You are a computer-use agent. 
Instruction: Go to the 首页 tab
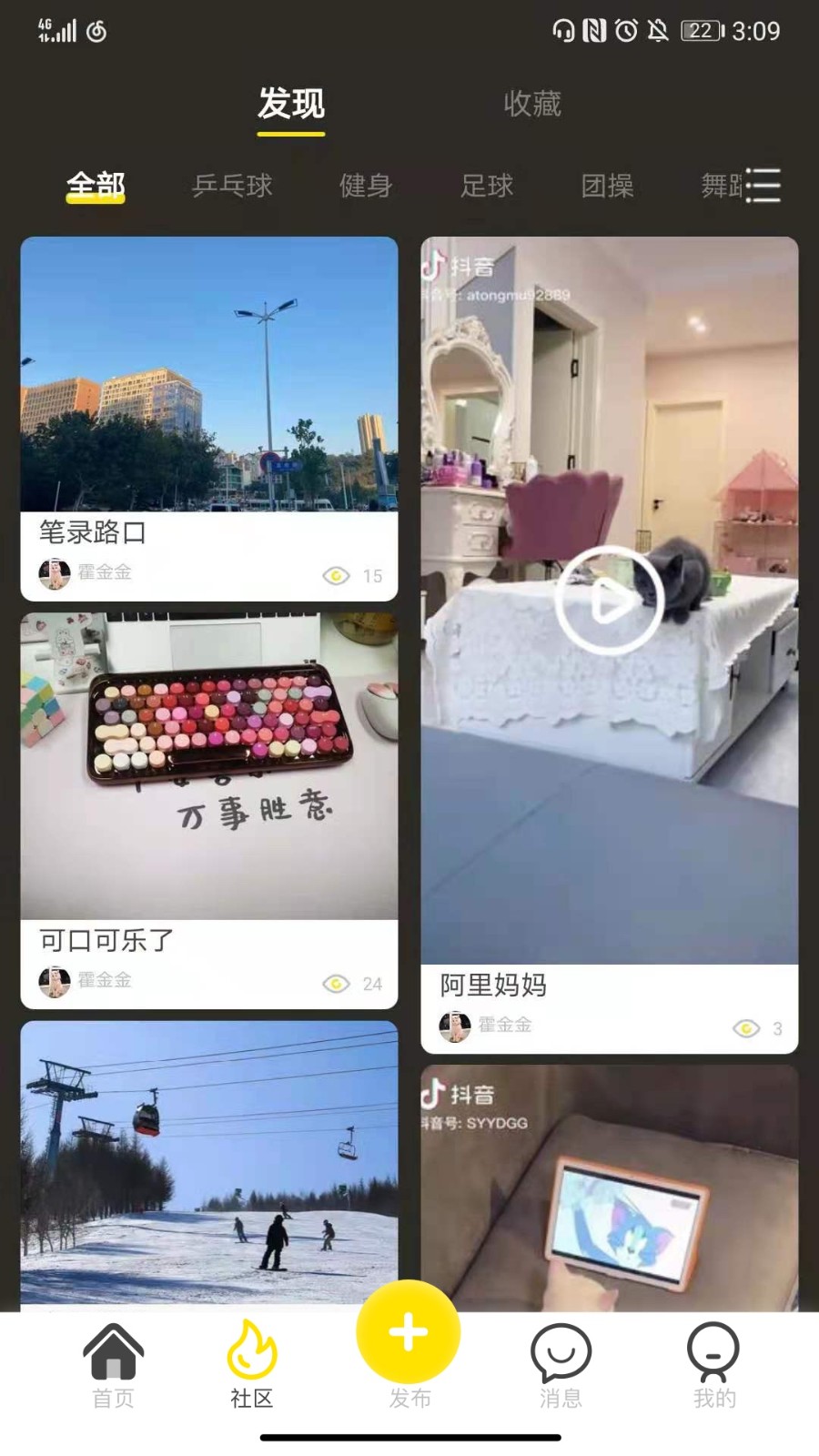coord(114,1365)
